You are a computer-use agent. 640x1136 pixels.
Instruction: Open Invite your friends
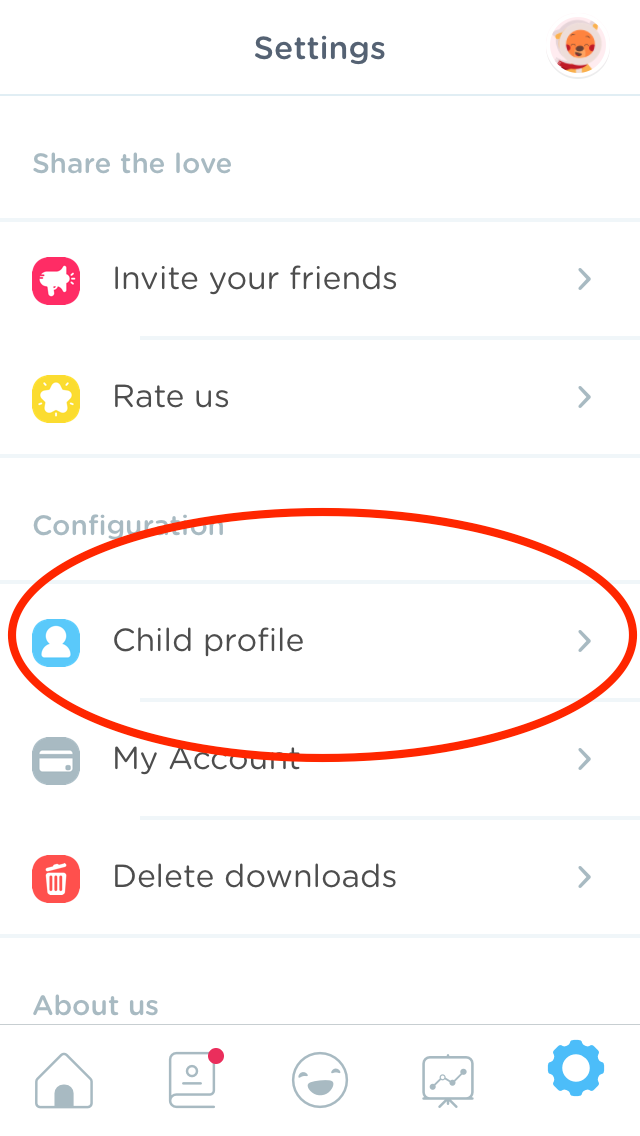(320, 279)
